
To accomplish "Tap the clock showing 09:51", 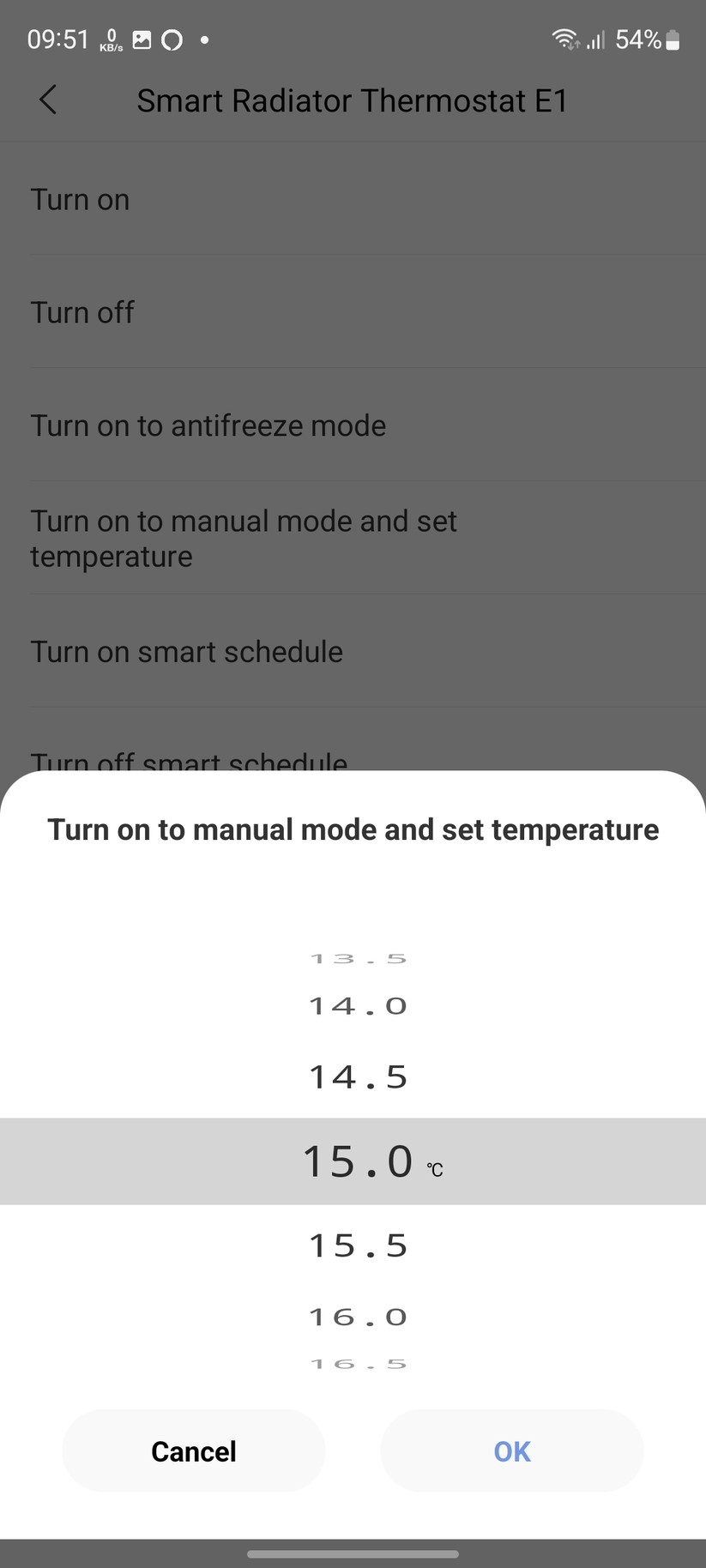I will [x=57, y=39].
